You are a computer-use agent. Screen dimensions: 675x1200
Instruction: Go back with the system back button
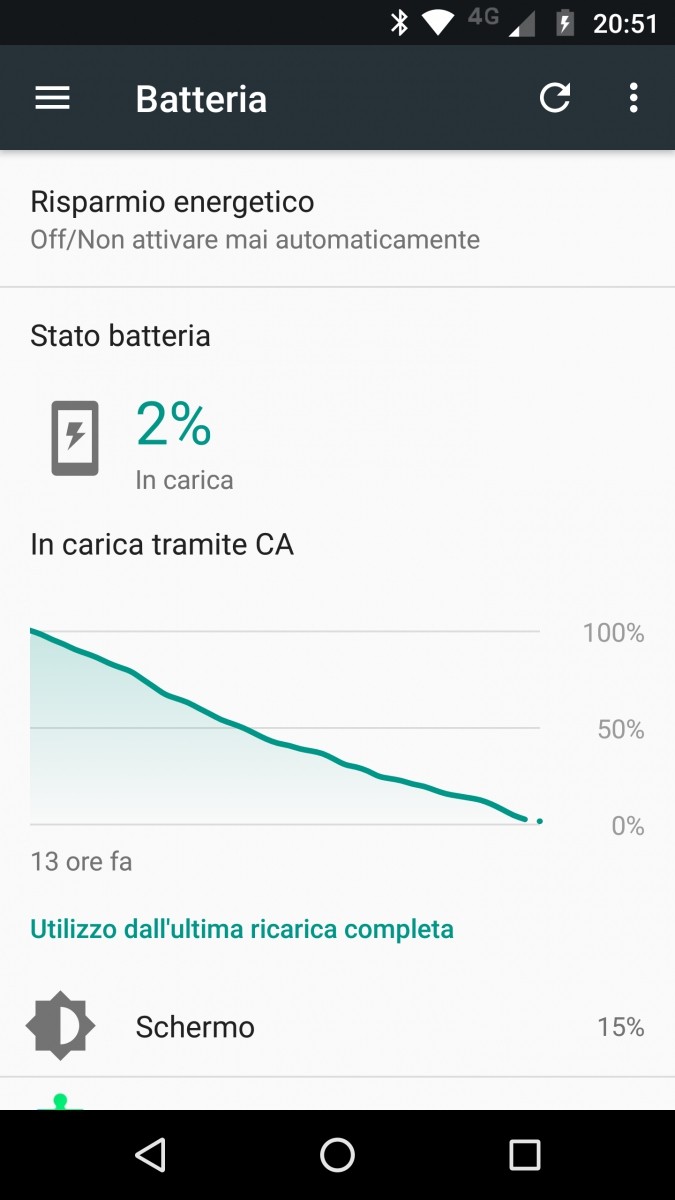click(150, 1155)
